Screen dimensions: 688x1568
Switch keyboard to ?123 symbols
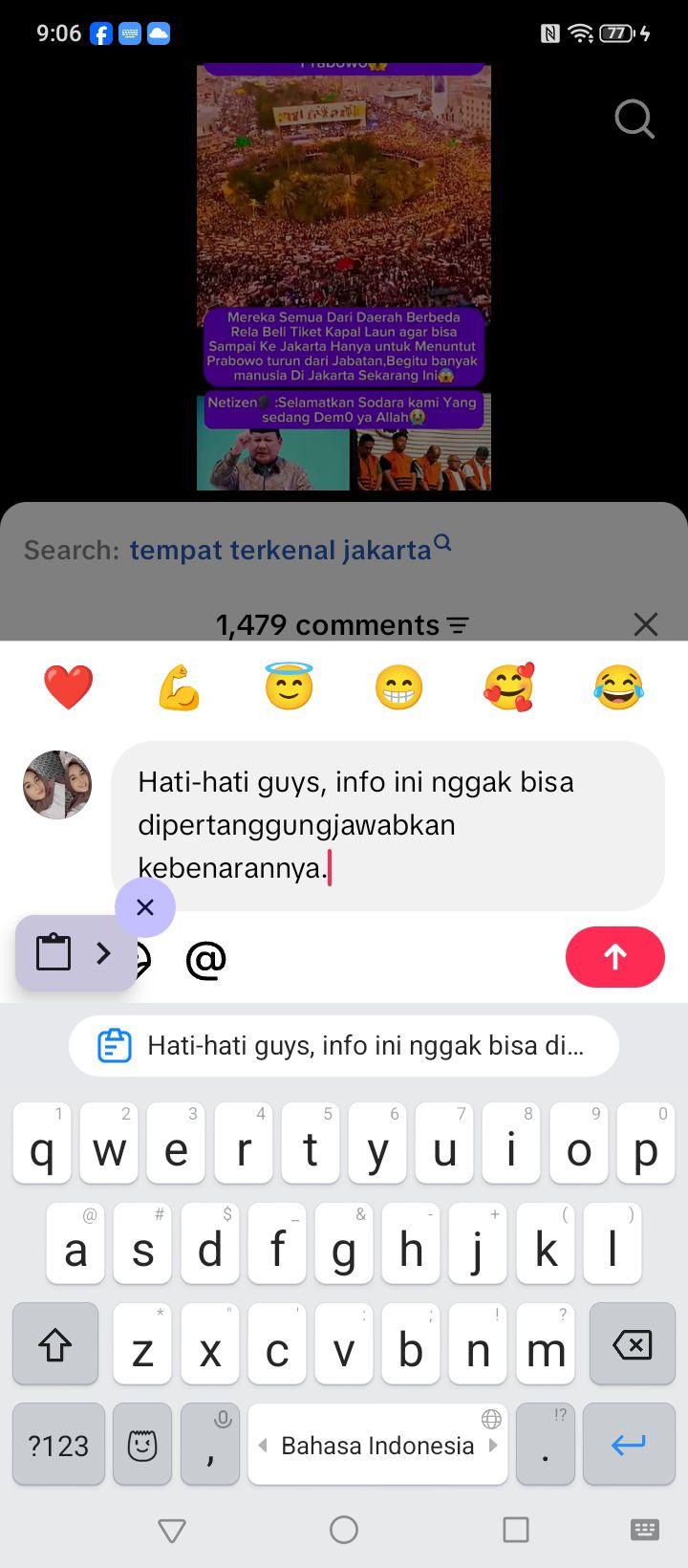[x=58, y=1444]
